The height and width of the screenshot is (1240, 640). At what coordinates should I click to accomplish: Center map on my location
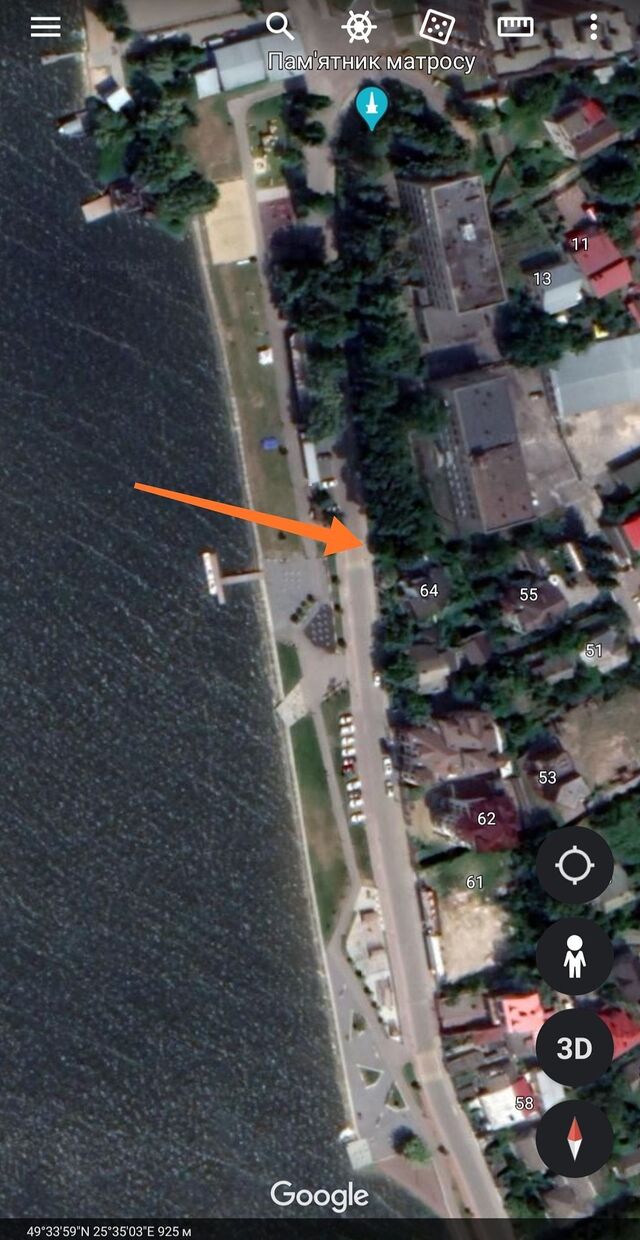(574, 865)
